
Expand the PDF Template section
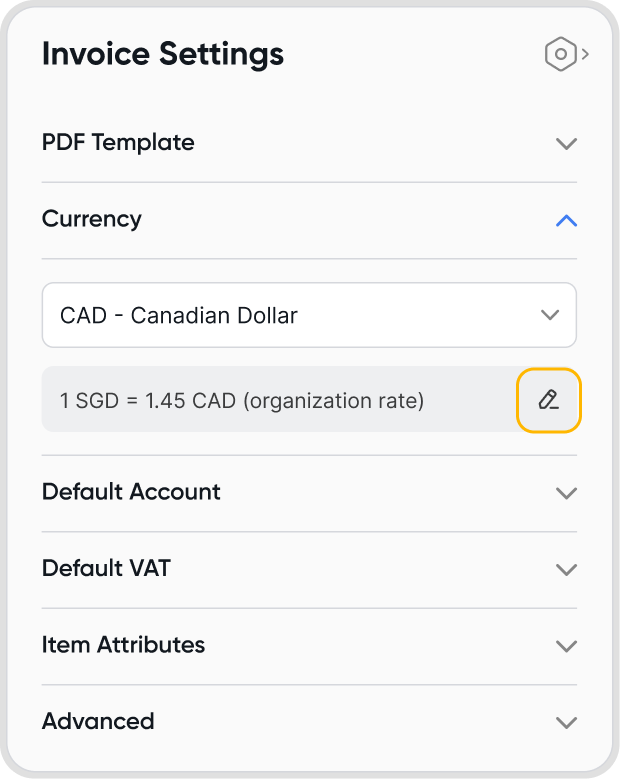[566, 143]
